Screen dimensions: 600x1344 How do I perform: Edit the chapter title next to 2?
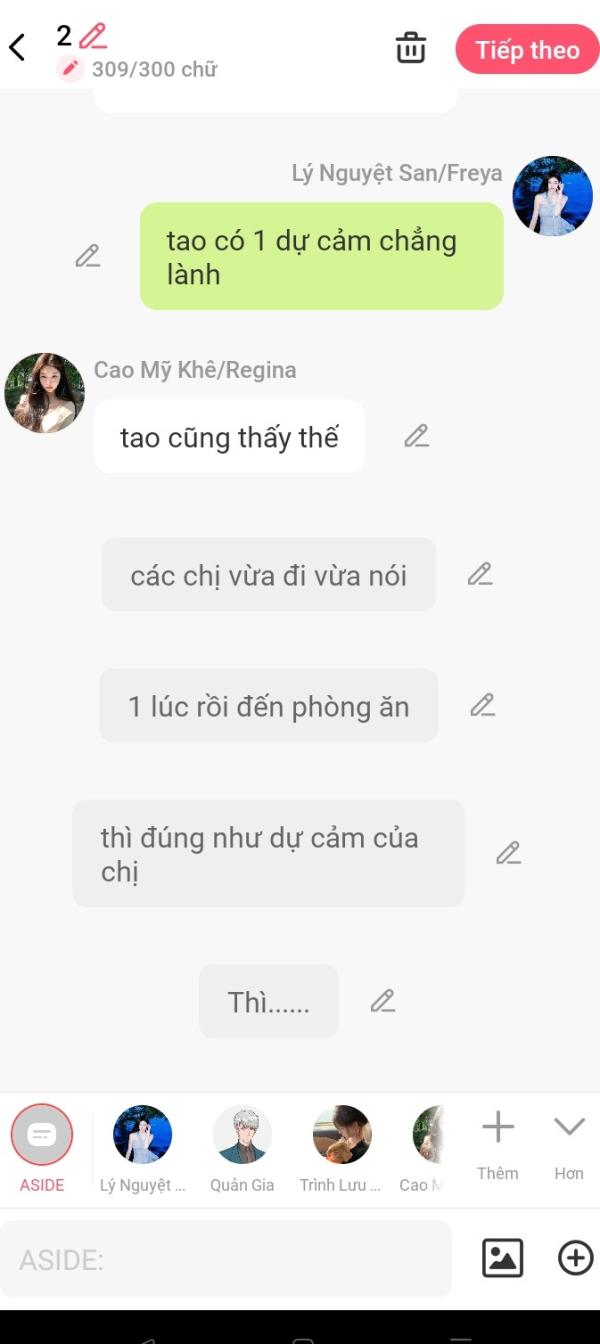(93, 36)
